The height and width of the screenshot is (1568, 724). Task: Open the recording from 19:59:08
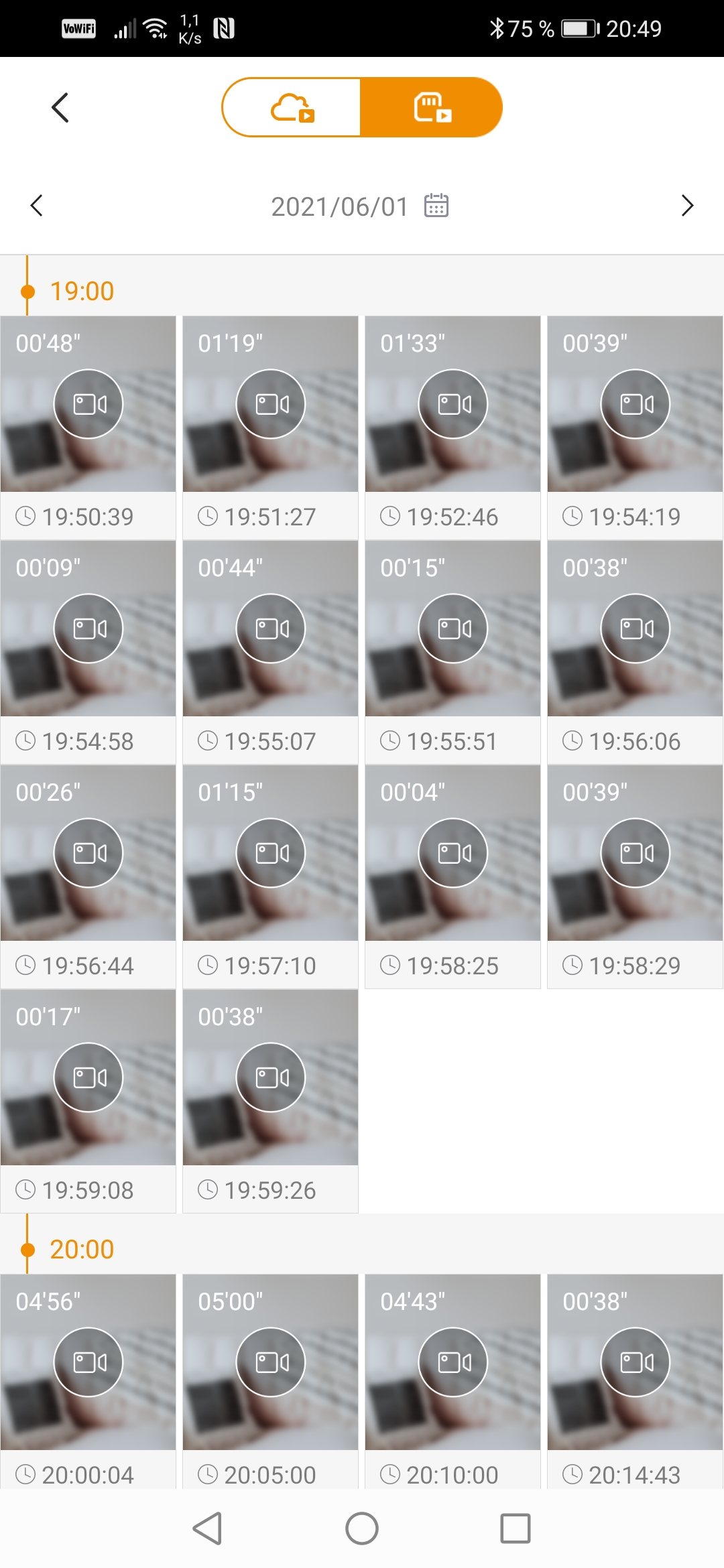[x=88, y=1077]
